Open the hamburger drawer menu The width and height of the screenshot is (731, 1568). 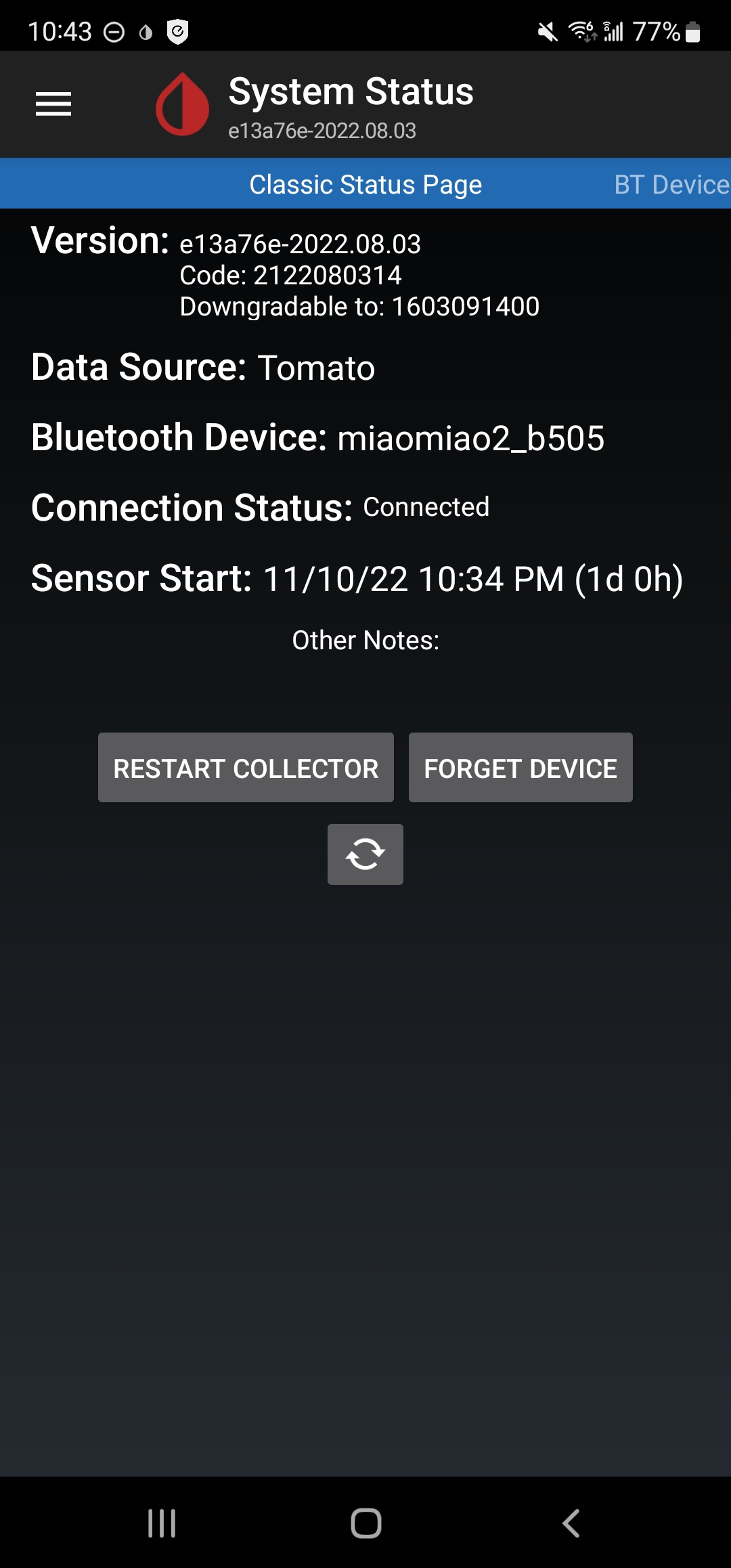pos(53,104)
